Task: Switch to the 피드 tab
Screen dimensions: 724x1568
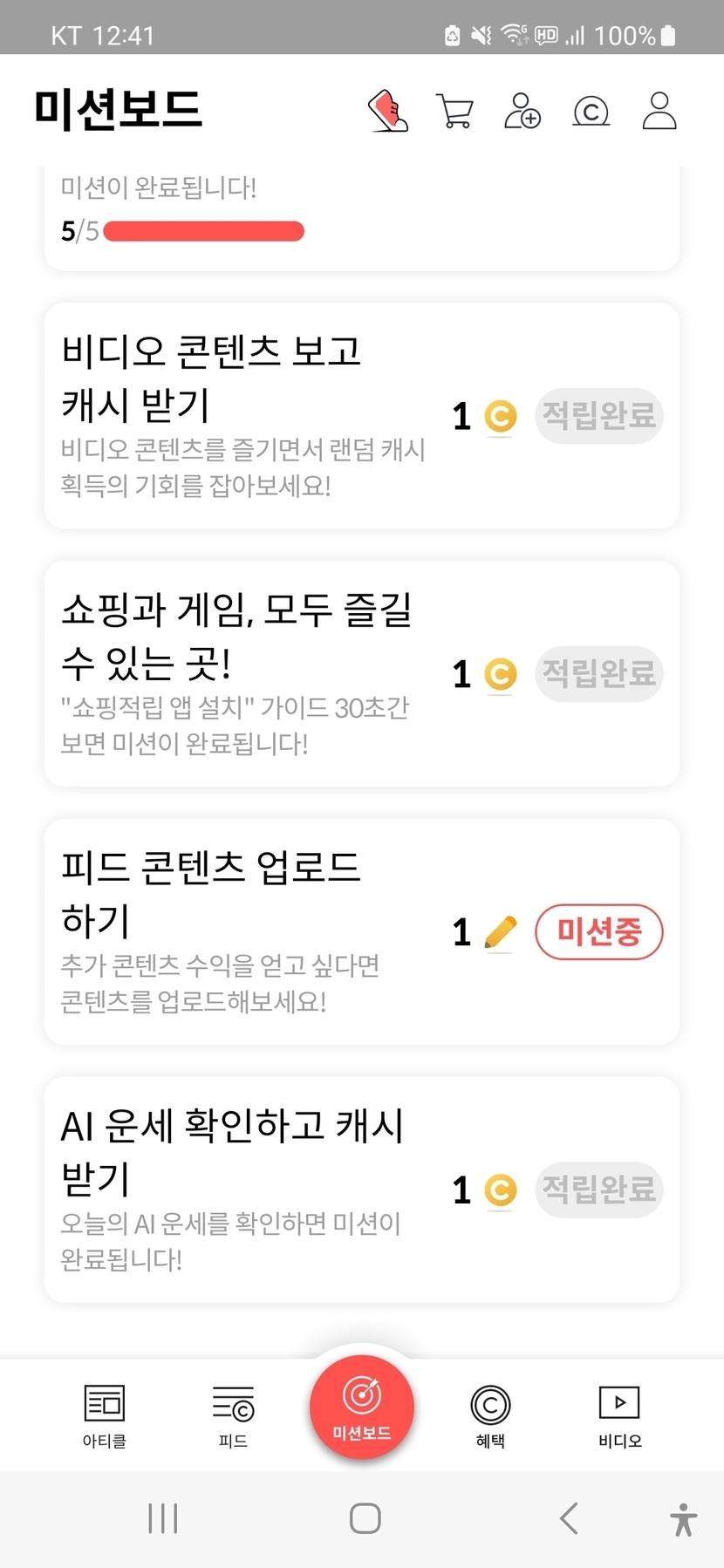Action: tap(233, 1415)
